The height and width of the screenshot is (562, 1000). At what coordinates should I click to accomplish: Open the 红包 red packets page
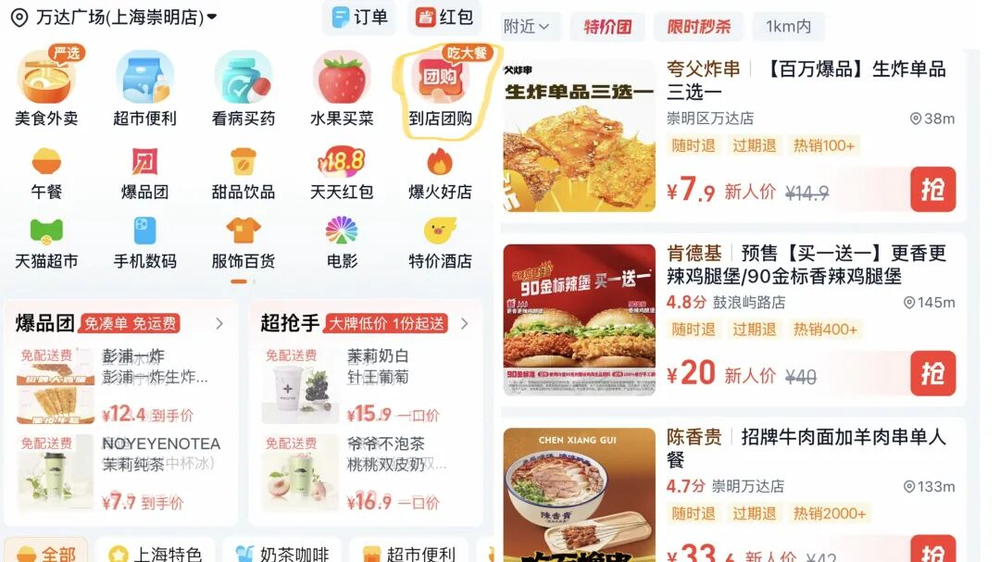coord(445,18)
